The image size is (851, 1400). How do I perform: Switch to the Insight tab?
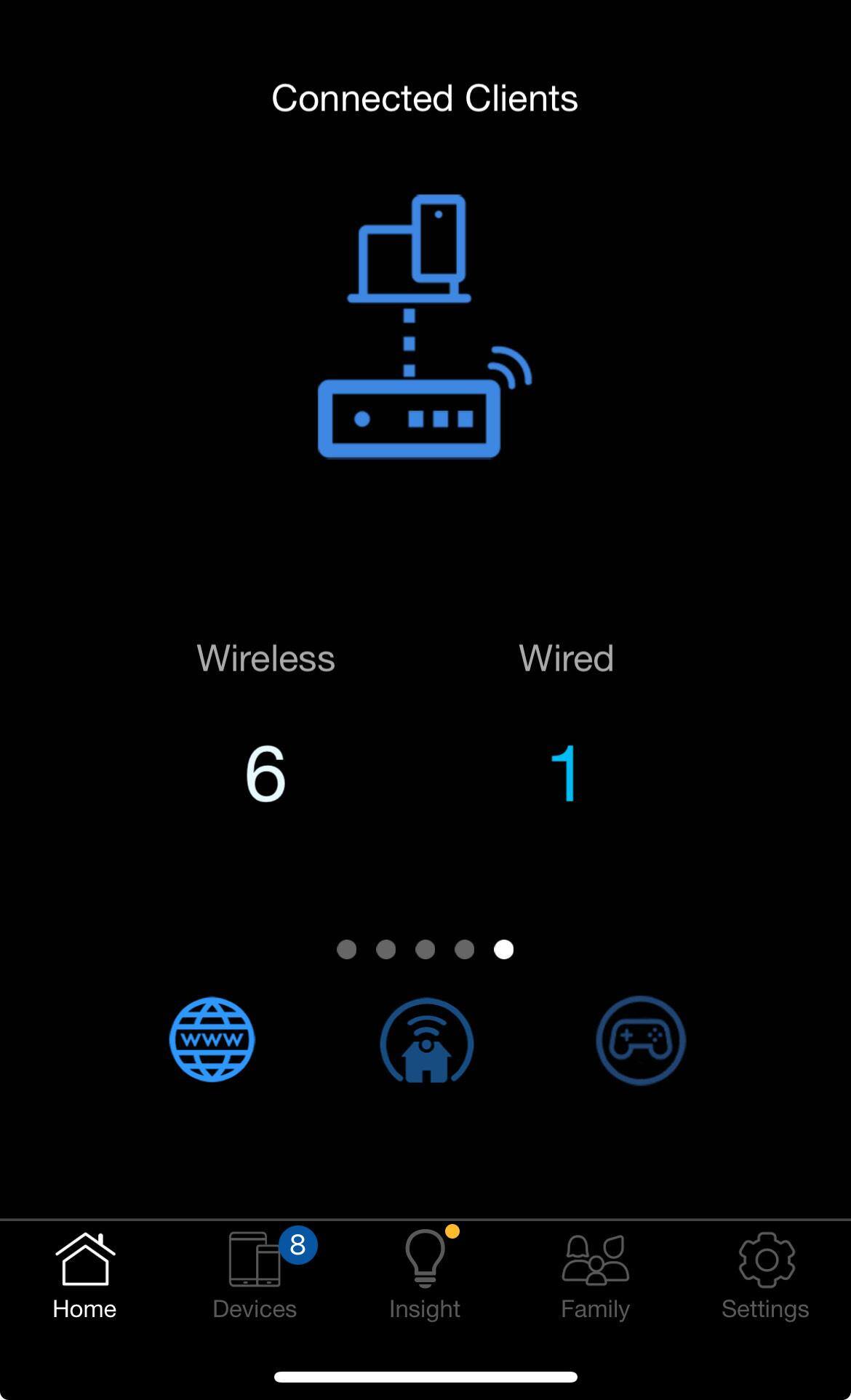coord(425,1275)
